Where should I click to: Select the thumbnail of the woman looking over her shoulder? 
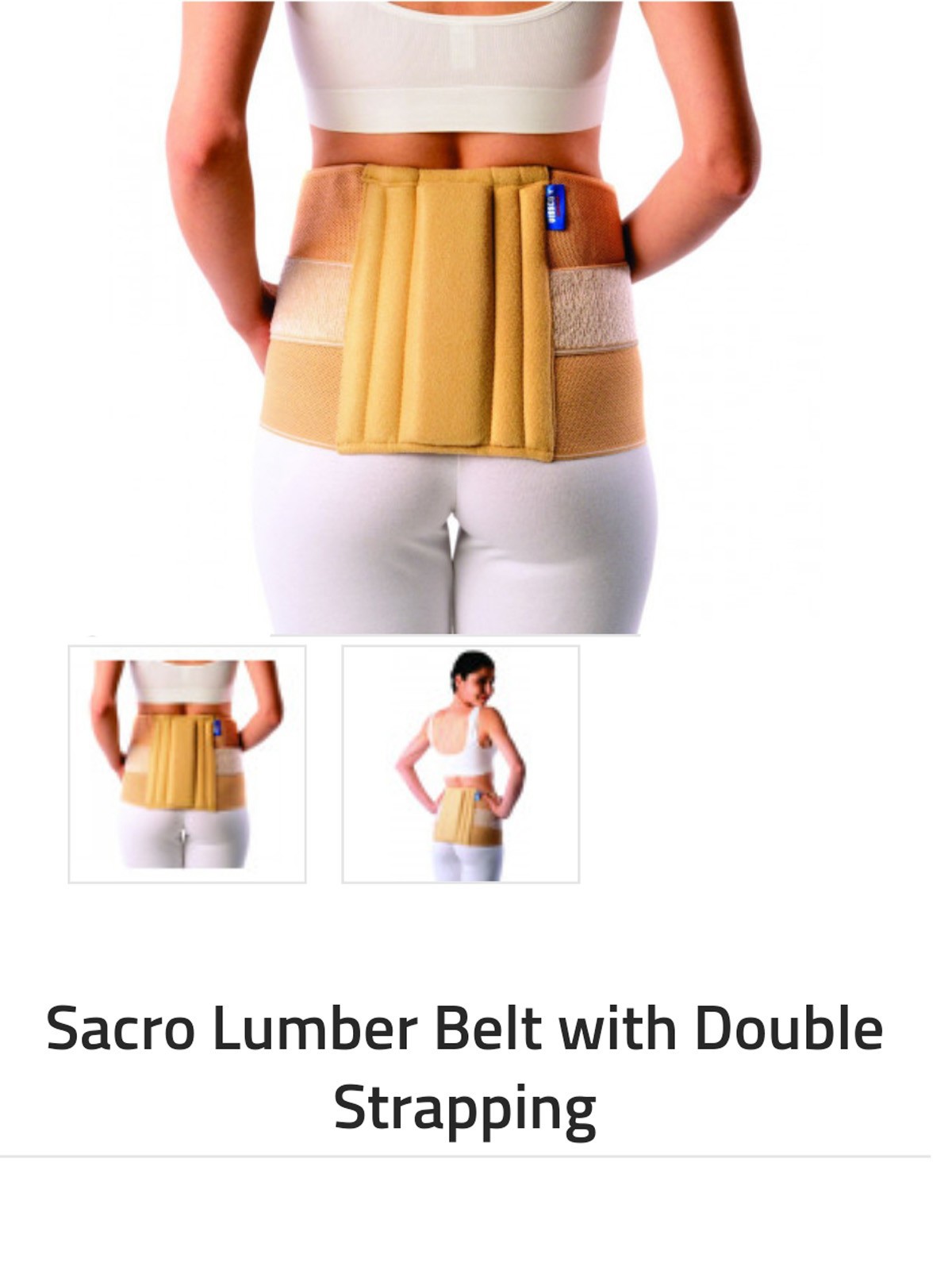pos(460,764)
